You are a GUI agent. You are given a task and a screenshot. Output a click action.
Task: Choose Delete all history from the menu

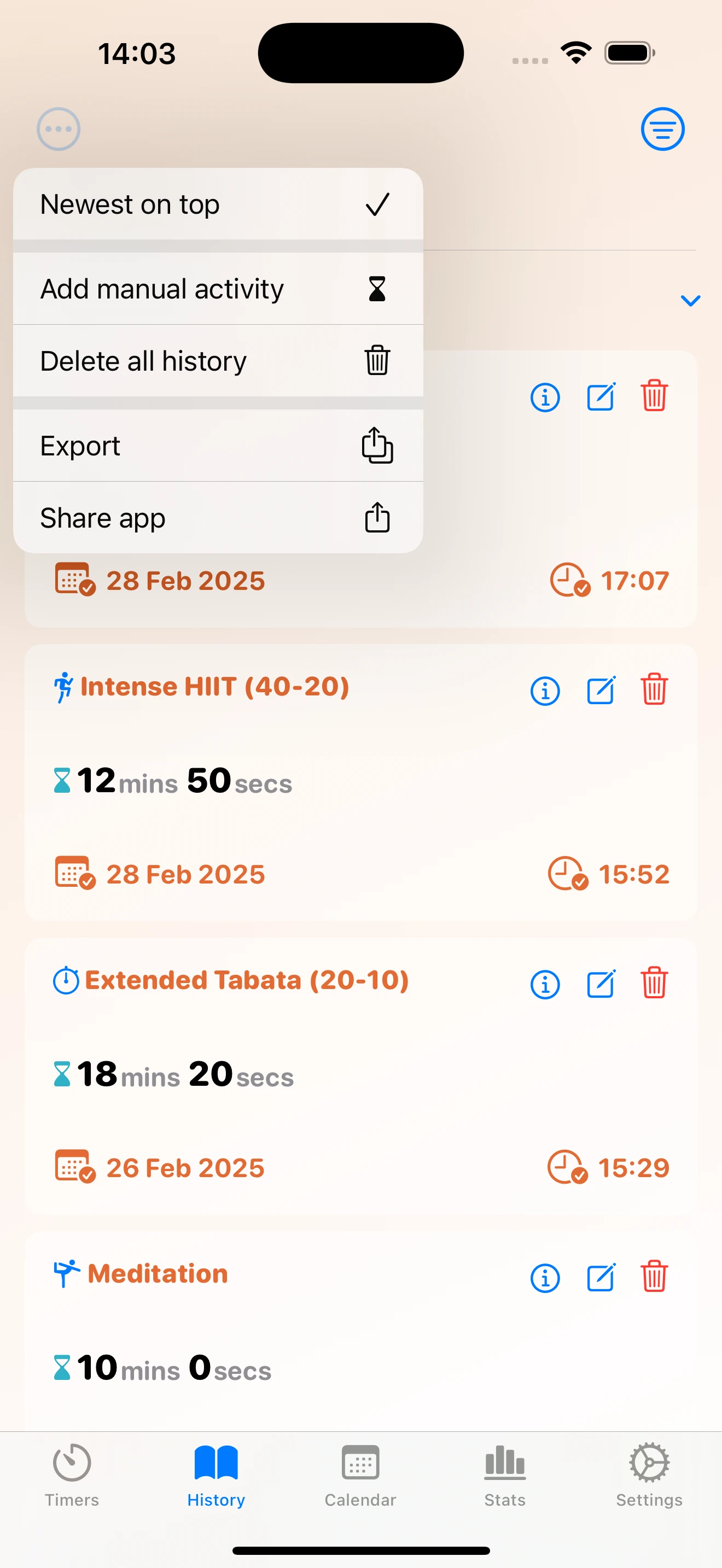pos(217,360)
